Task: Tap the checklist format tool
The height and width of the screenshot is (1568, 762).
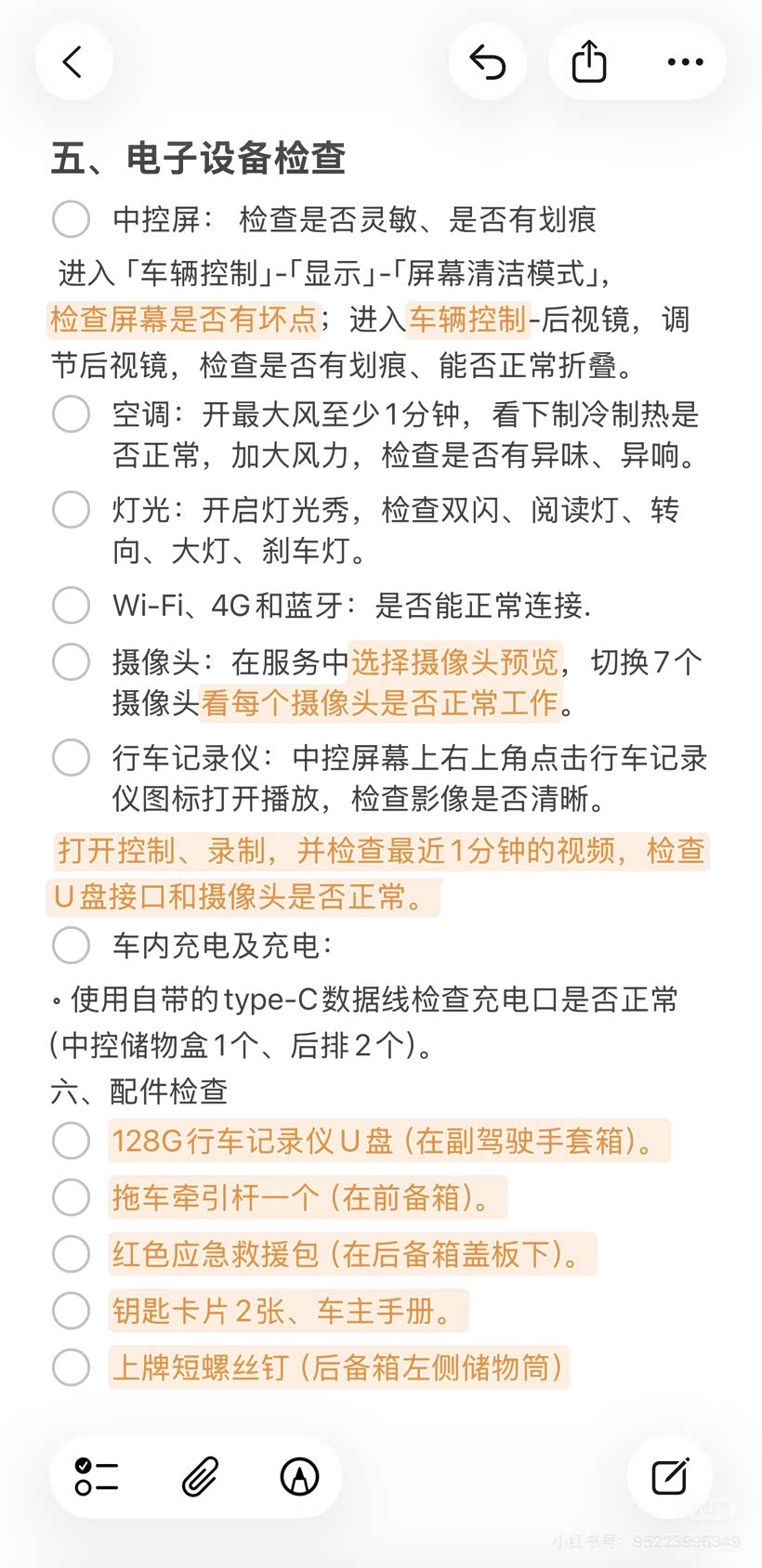Action: [97, 1476]
